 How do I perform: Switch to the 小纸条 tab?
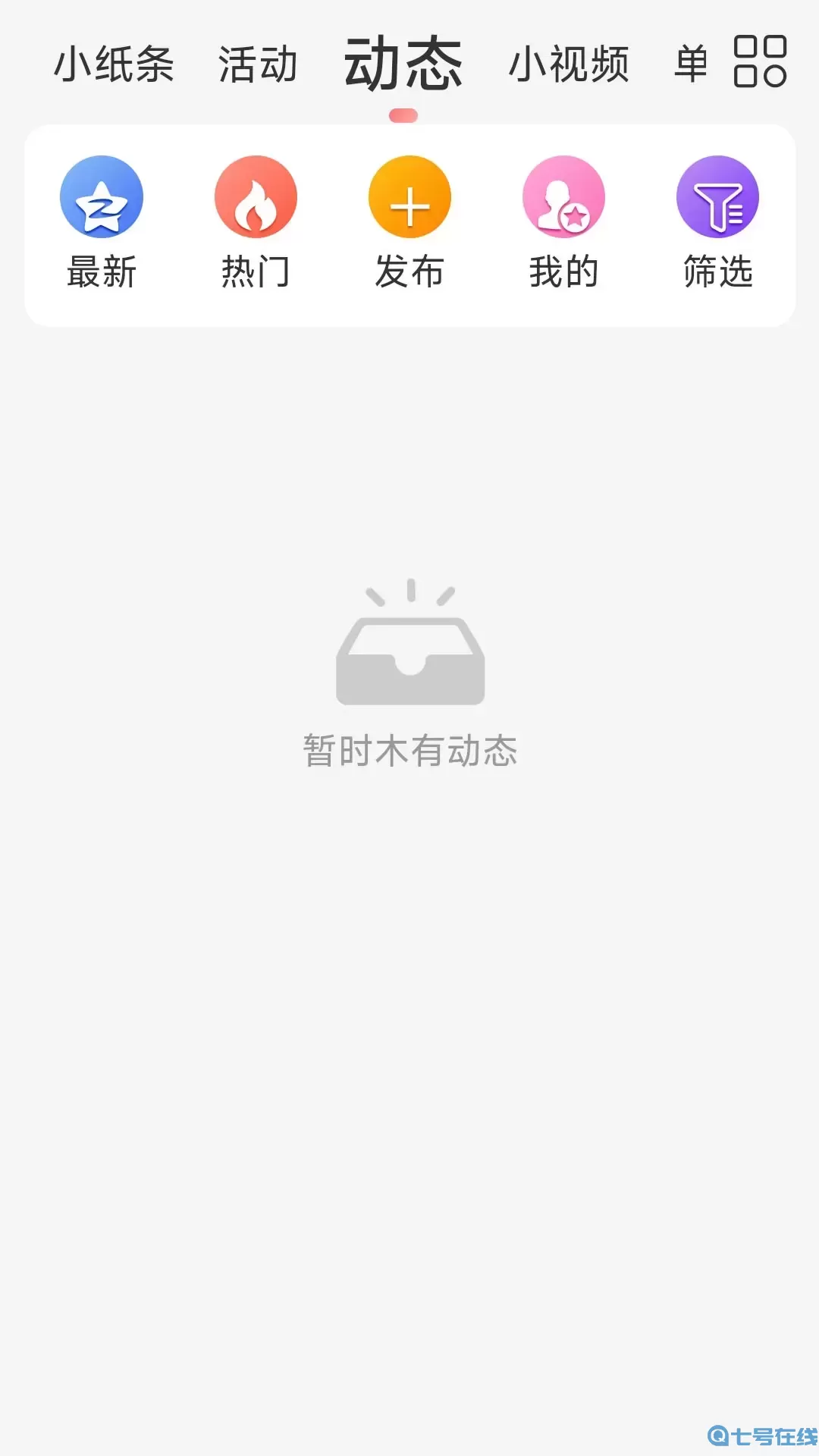click(x=112, y=64)
